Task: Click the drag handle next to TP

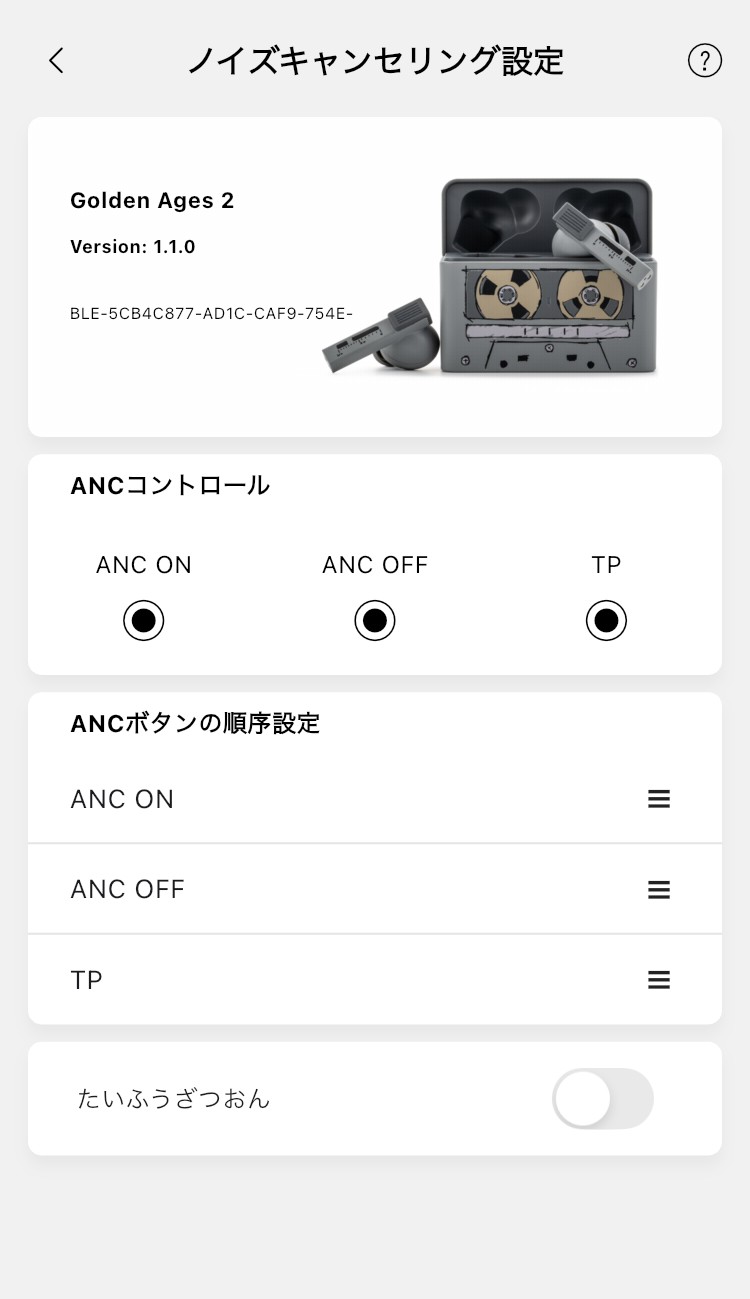Action: pos(659,980)
